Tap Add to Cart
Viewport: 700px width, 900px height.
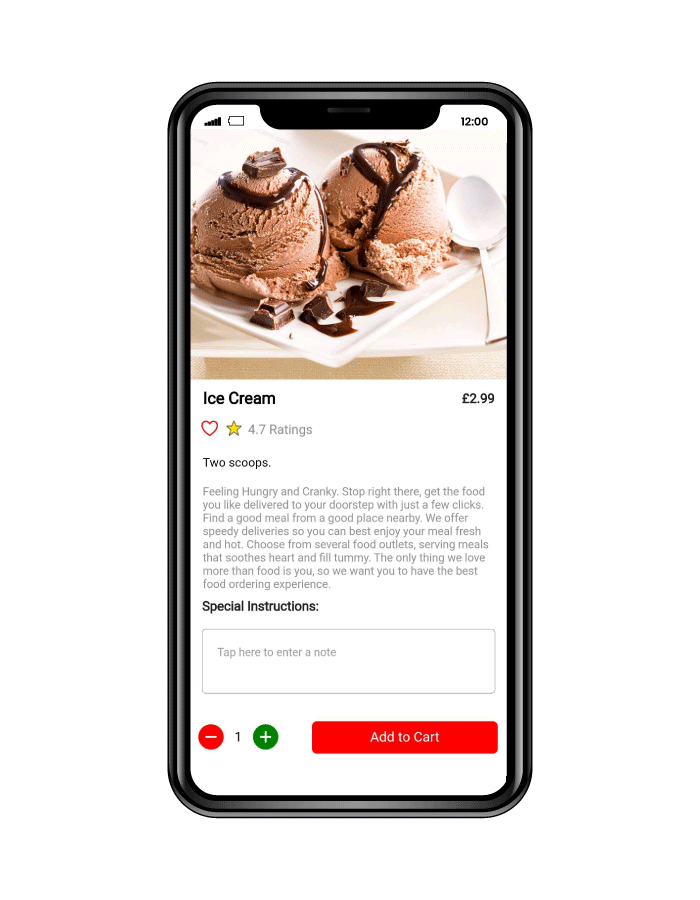point(404,737)
